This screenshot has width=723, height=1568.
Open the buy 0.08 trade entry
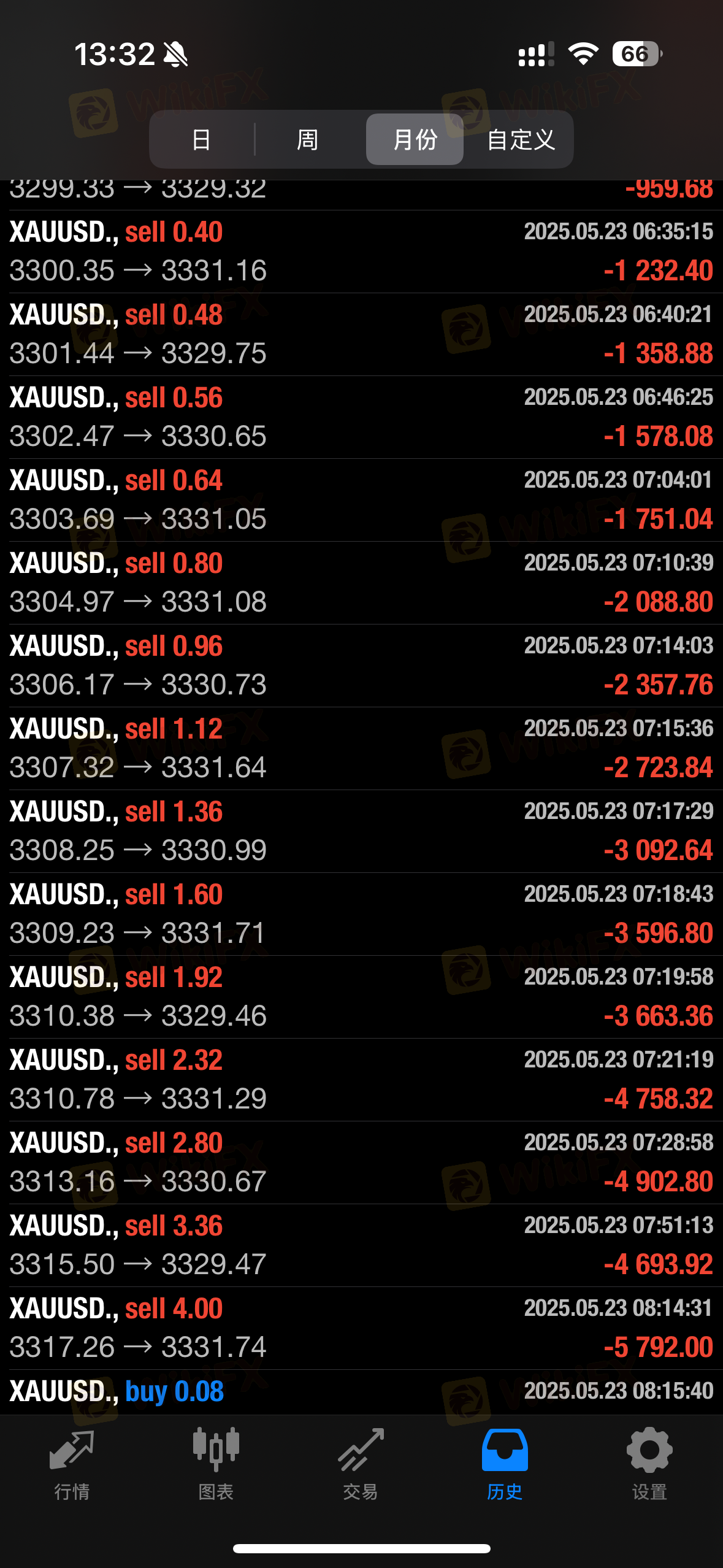(361, 1393)
